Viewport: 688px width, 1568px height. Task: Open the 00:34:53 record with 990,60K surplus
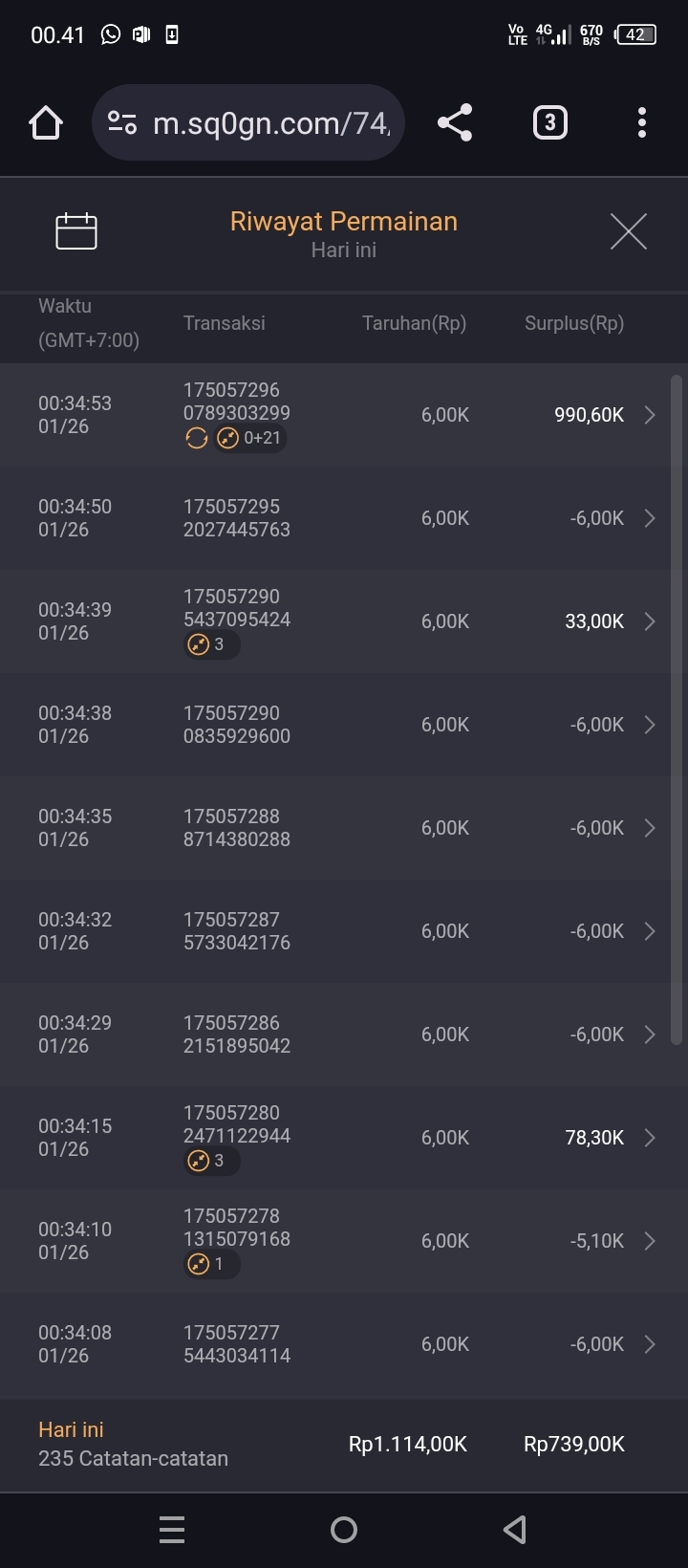[x=344, y=415]
